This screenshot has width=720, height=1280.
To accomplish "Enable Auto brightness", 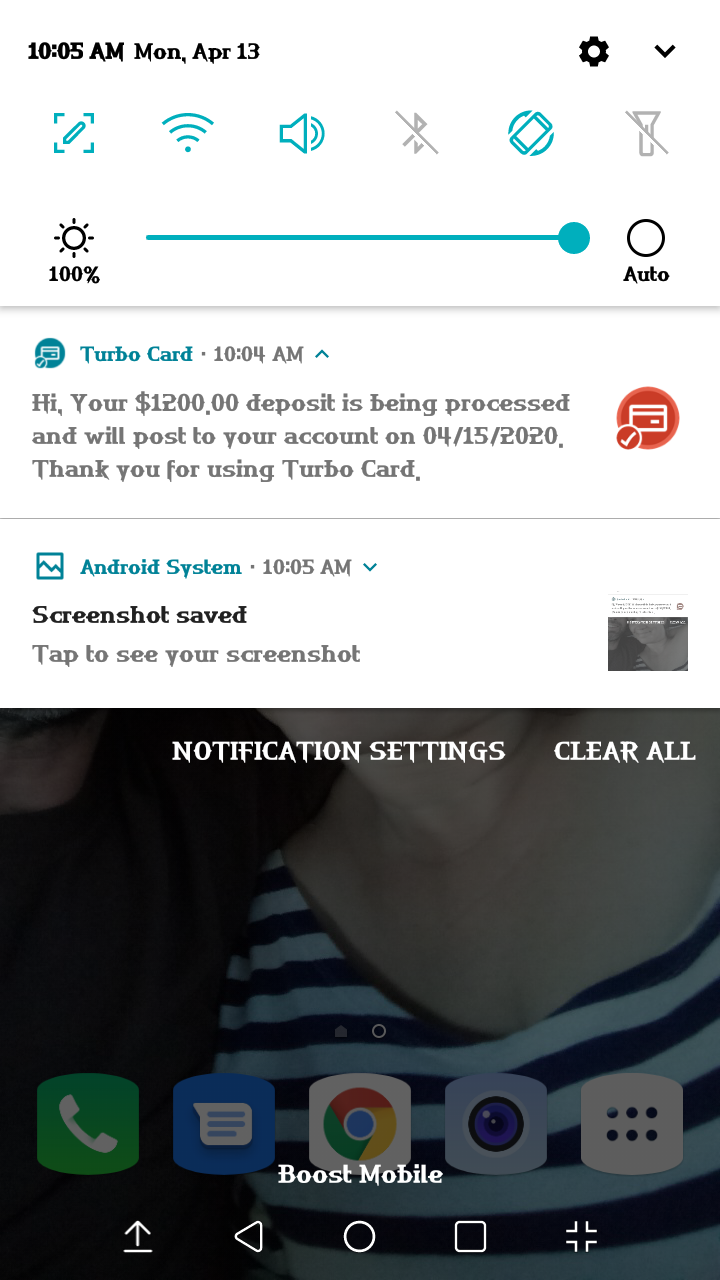I will tap(646, 239).
